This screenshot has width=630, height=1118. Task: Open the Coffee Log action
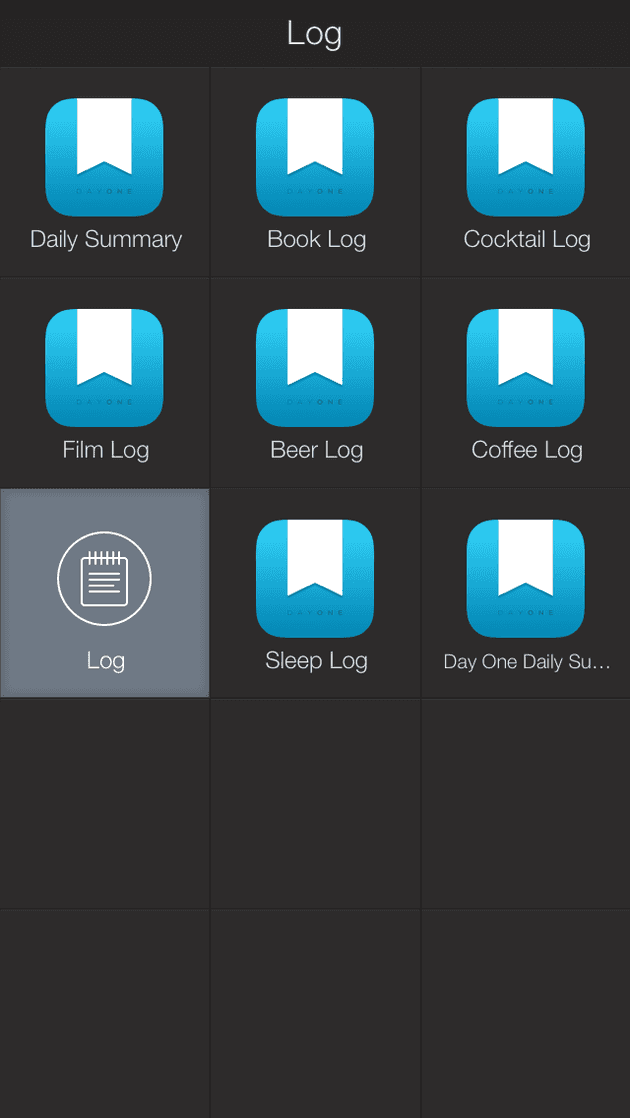pyautogui.click(x=526, y=382)
